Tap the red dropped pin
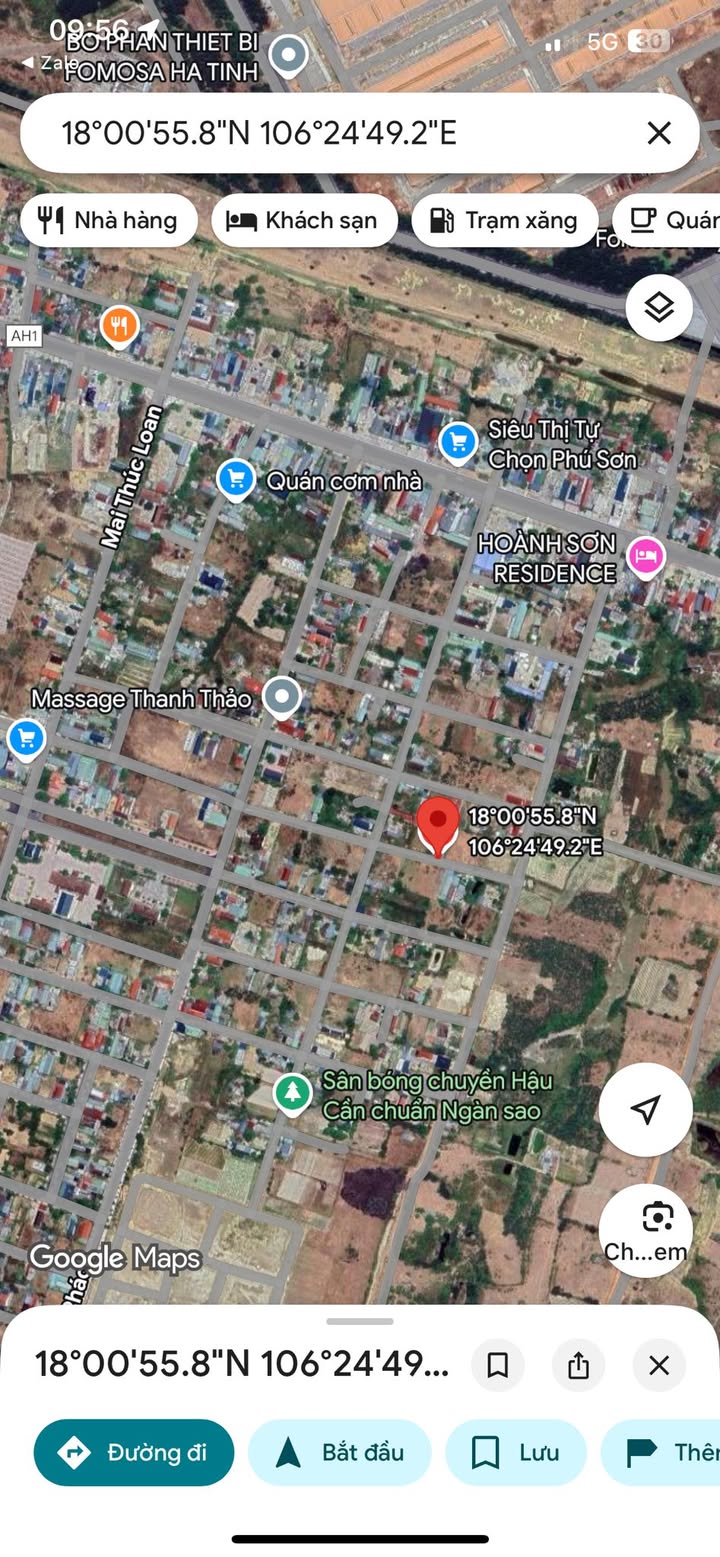The width and height of the screenshot is (720, 1557). click(437, 826)
